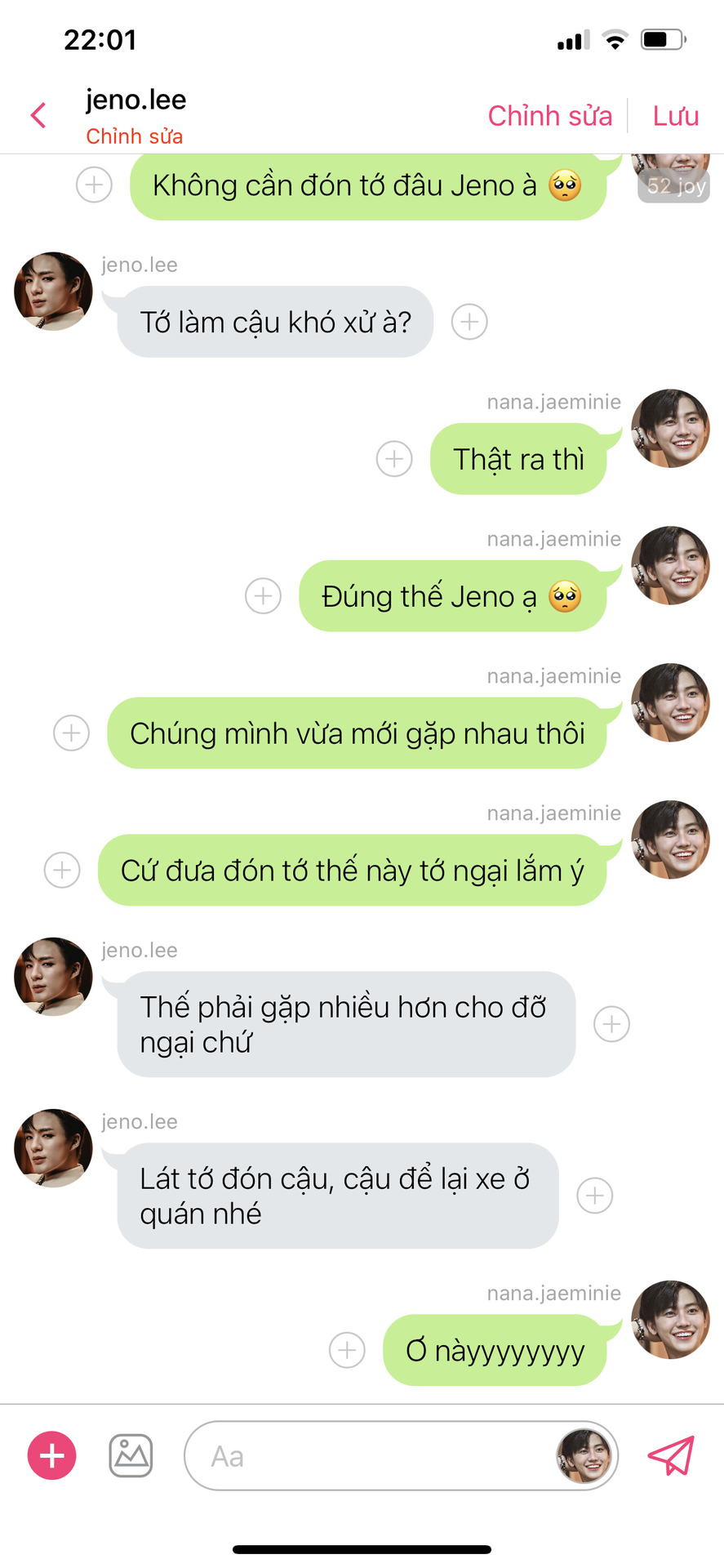Tap plus beside "Thật ra thì"
This screenshot has width=724, height=1568.
(x=394, y=459)
